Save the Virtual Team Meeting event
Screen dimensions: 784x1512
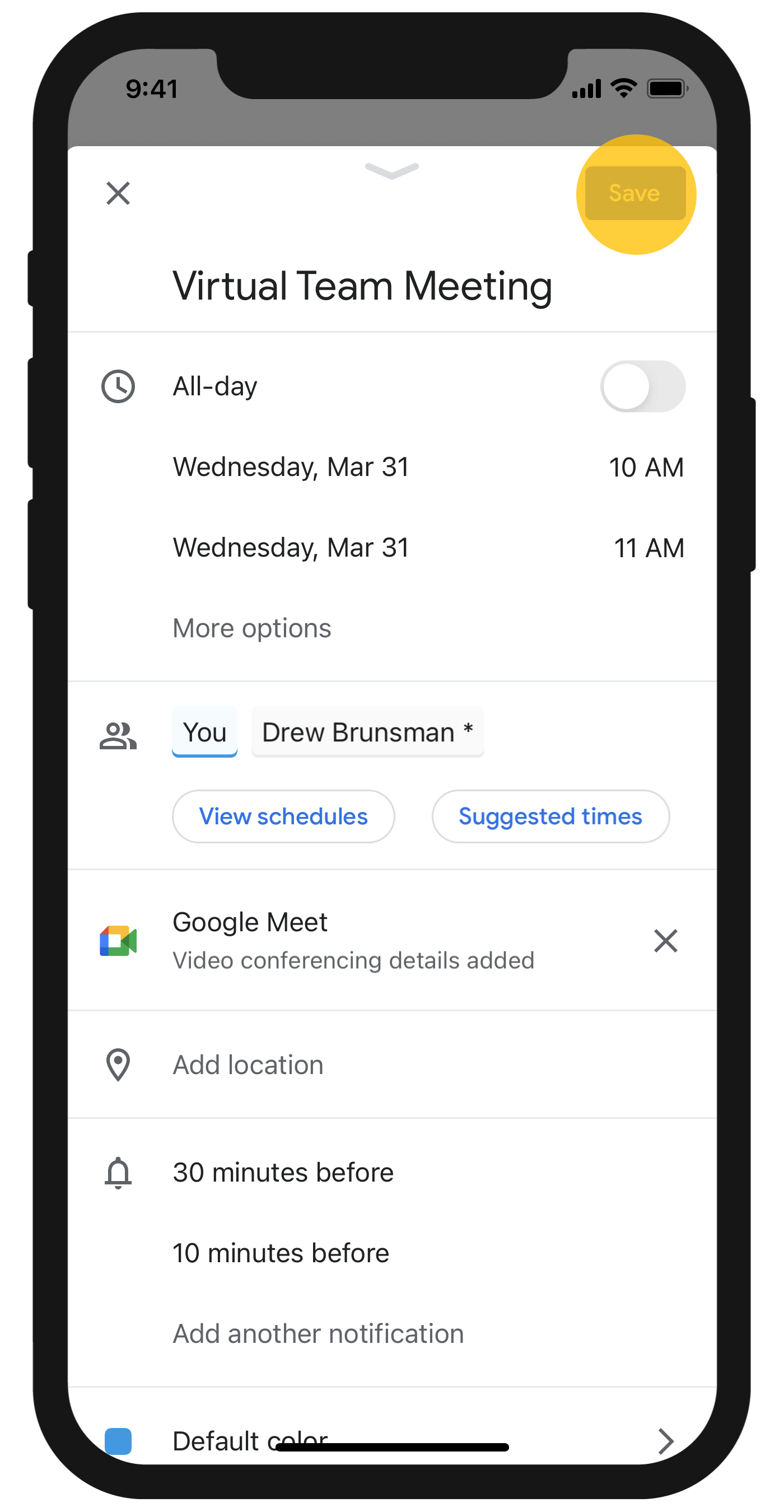pos(635,193)
